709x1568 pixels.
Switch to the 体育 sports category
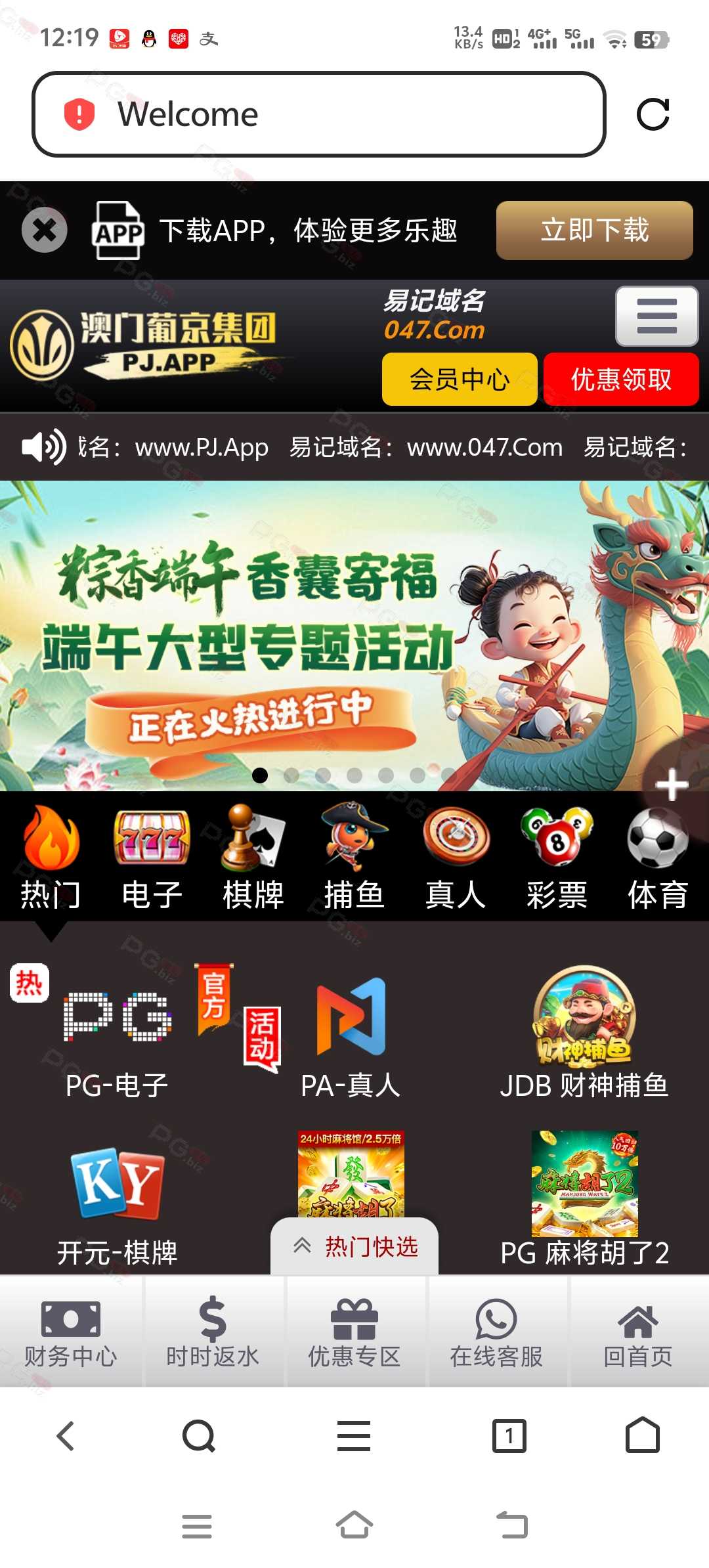click(x=658, y=858)
